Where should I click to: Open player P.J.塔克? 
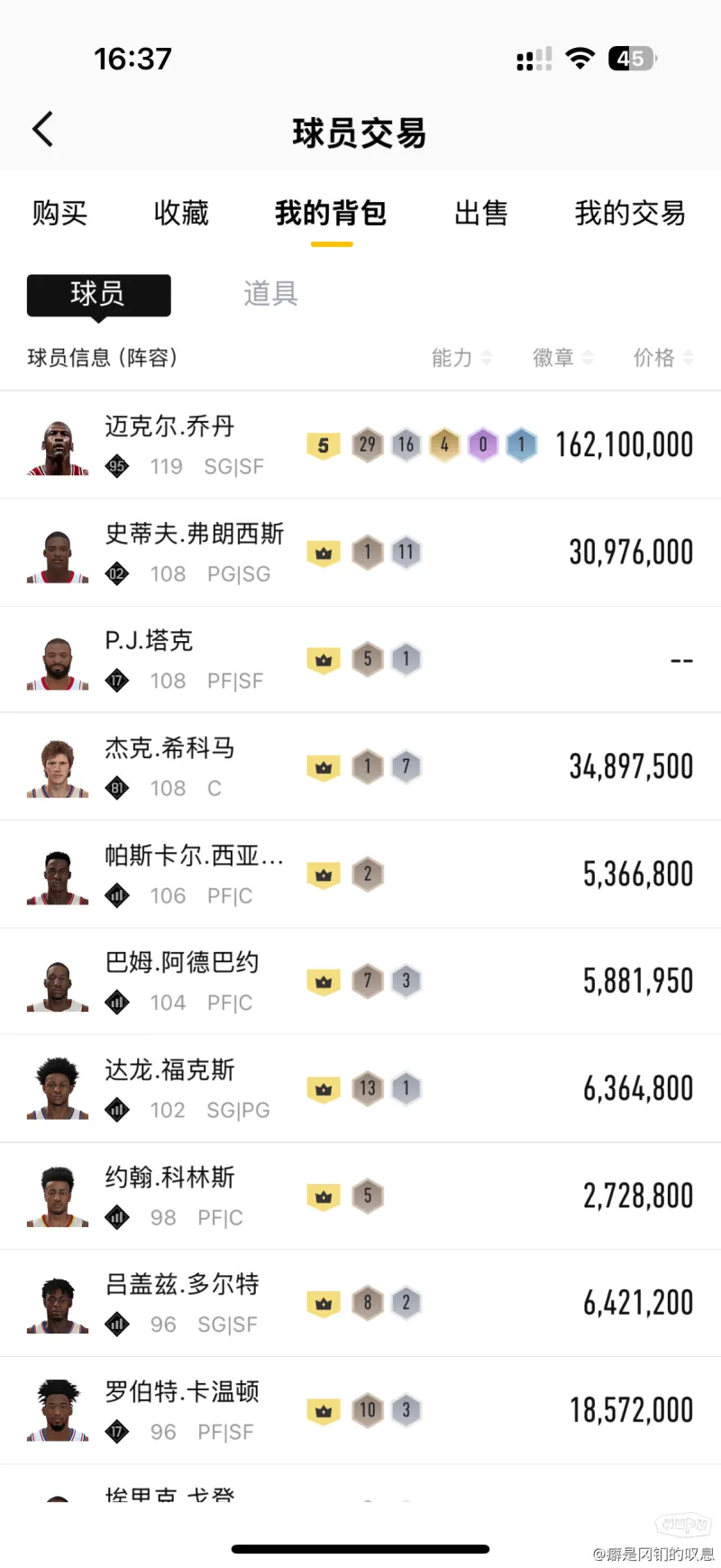tap(360, 659)
